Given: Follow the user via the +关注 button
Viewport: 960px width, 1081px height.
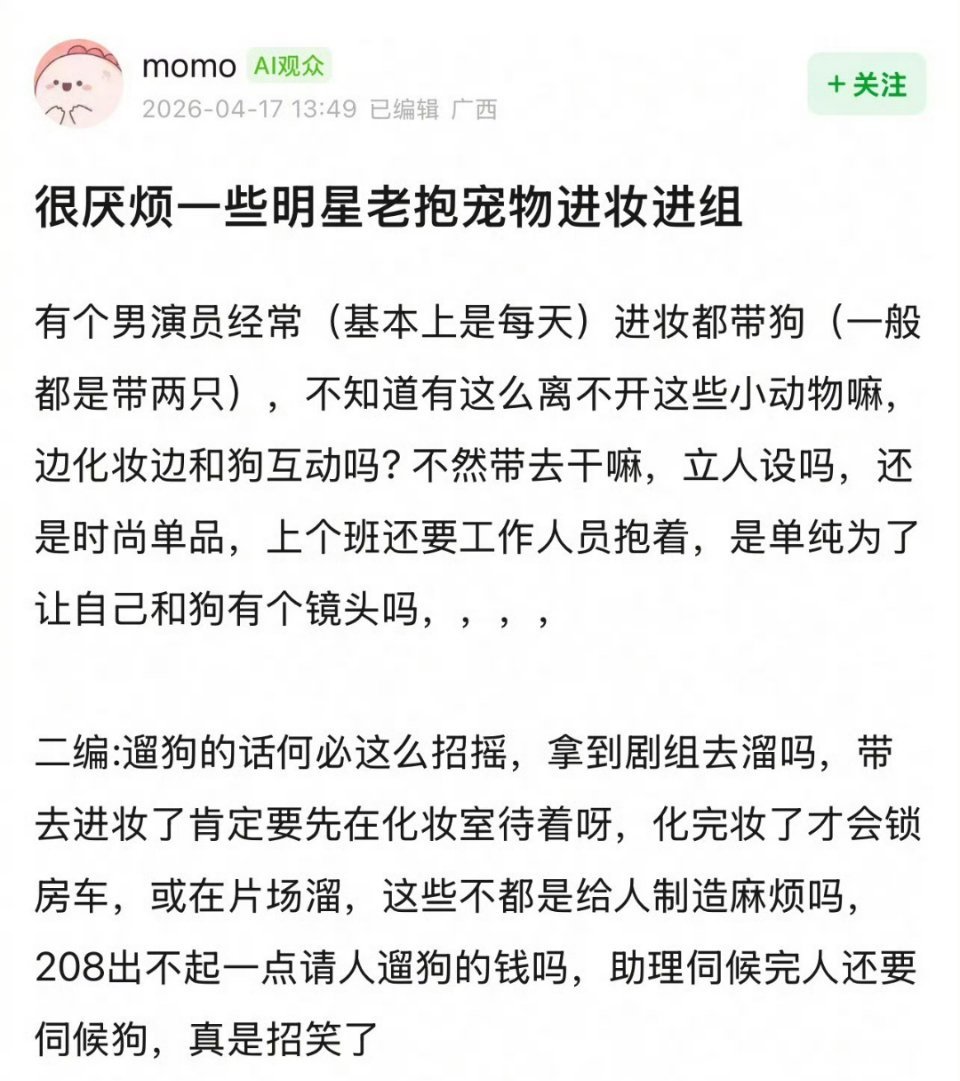Looking at the screenshot, I should pos(866,85).
